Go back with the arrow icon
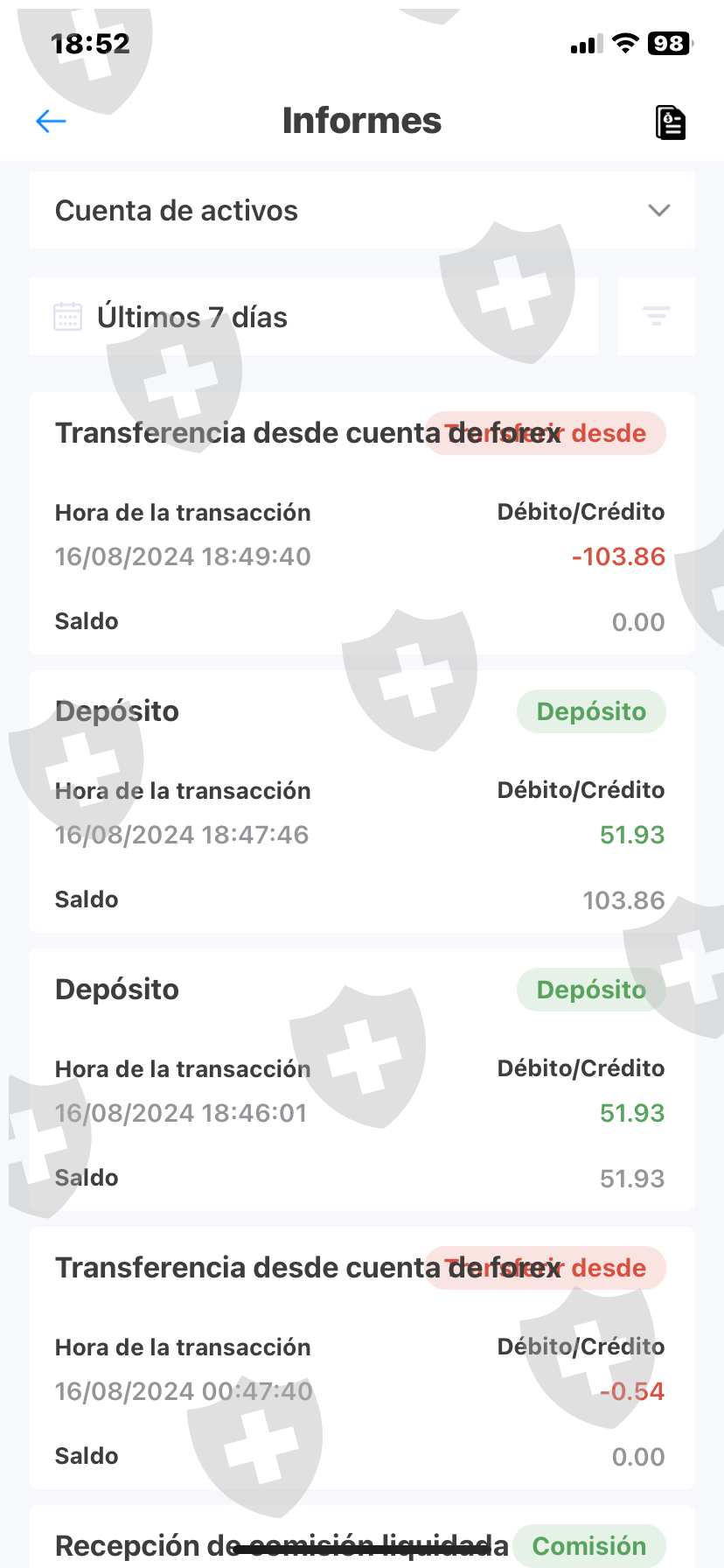Viewport: 724px width, 1568px height. pyautogui.click(x=51, y=121)
